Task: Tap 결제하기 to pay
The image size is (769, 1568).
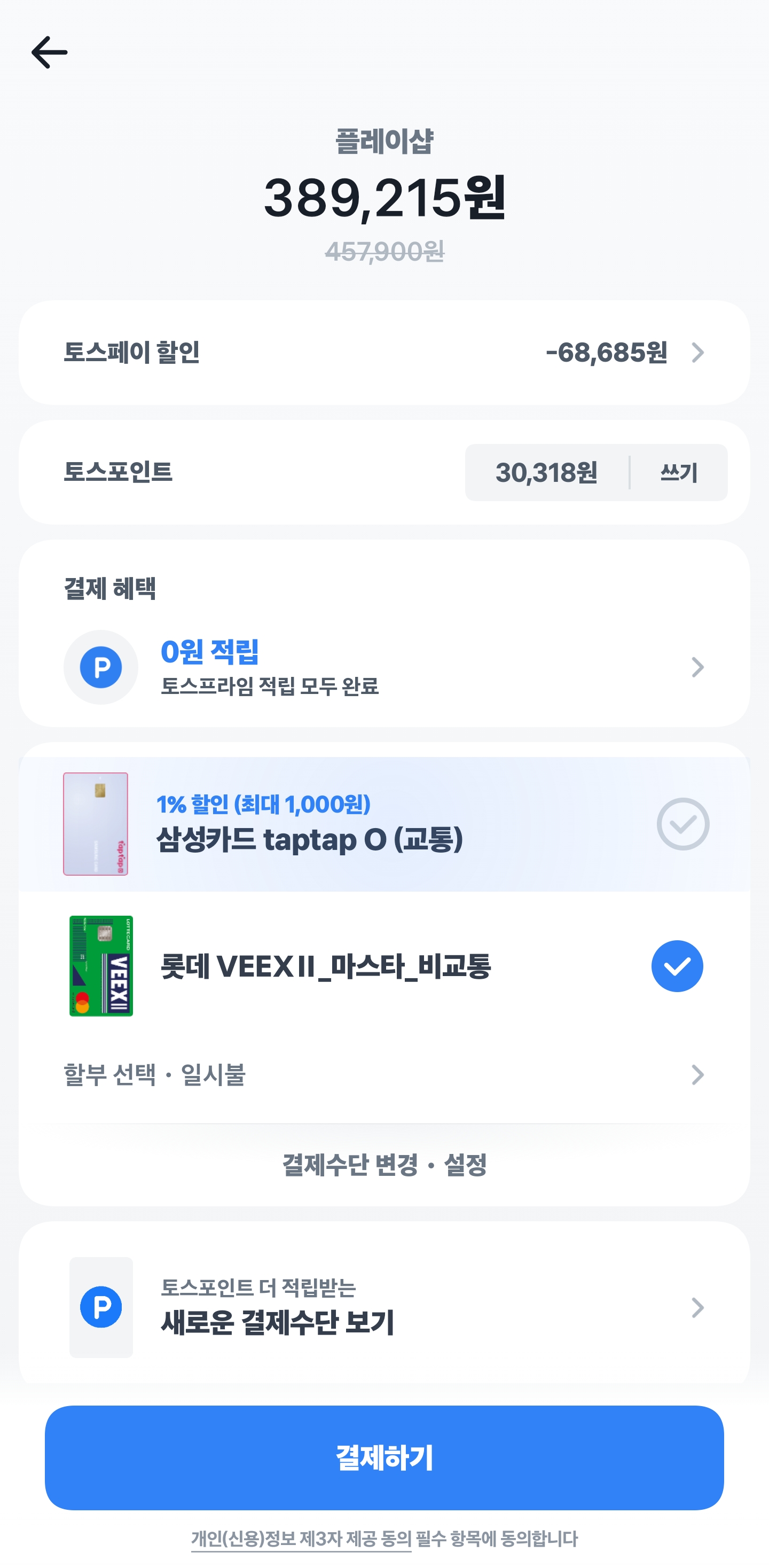Action: [x=384, y=1457]
